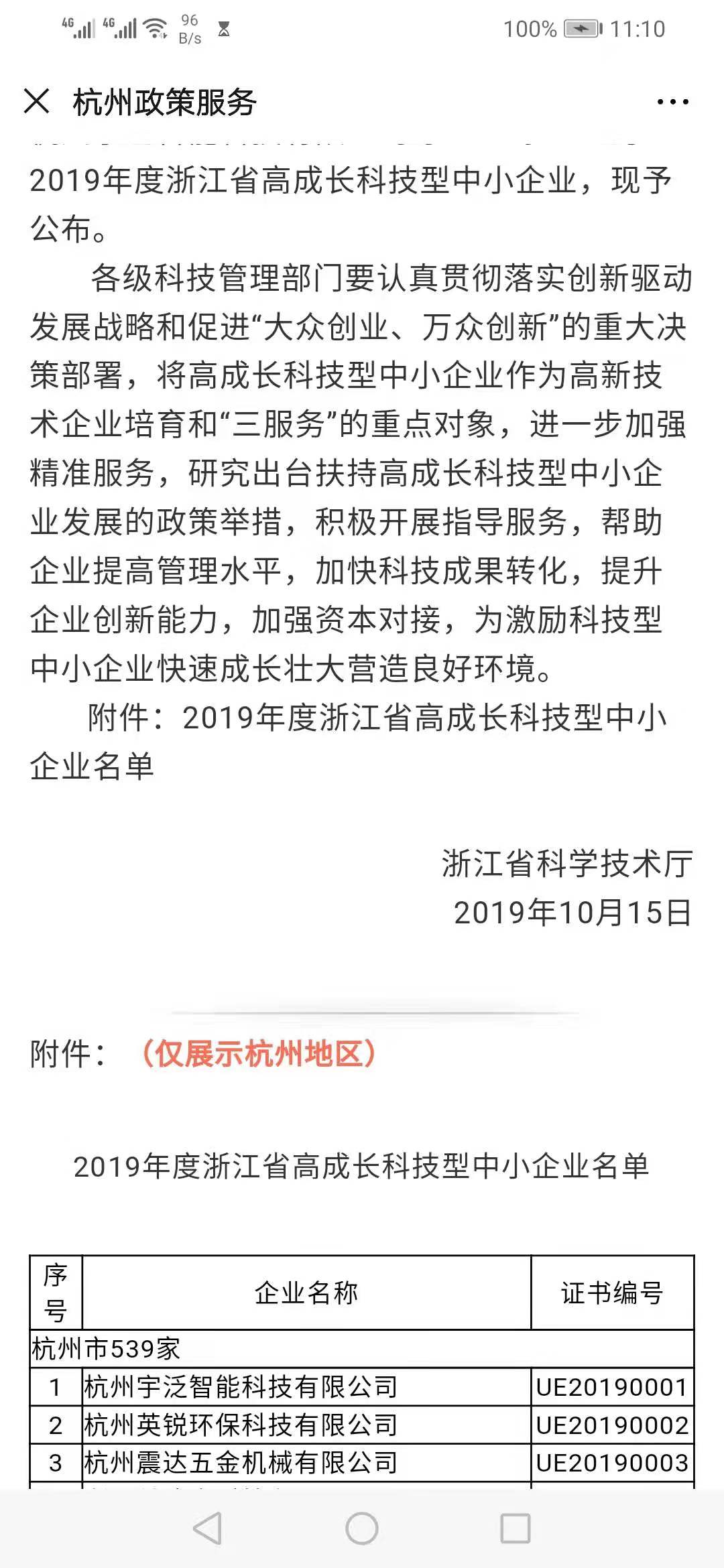The width and height of the screenshot is (724, 1568).
Task: Close the 杭州政策服务 article page
Action: [37, 102]
